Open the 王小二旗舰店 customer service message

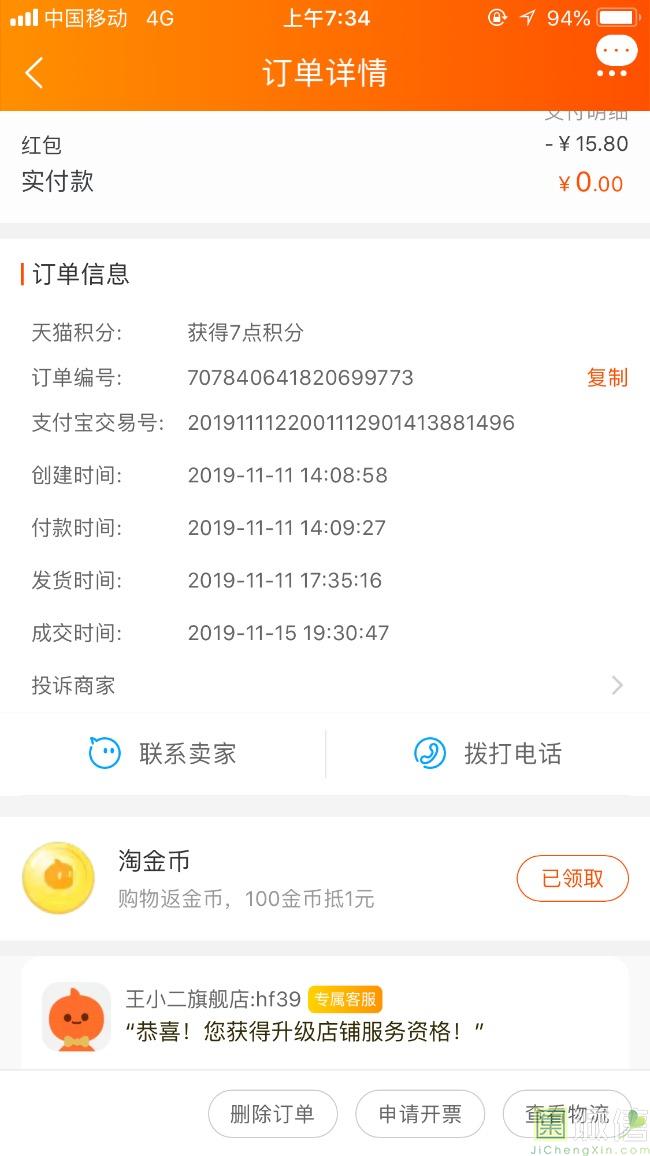click(x=325, y=1015)
